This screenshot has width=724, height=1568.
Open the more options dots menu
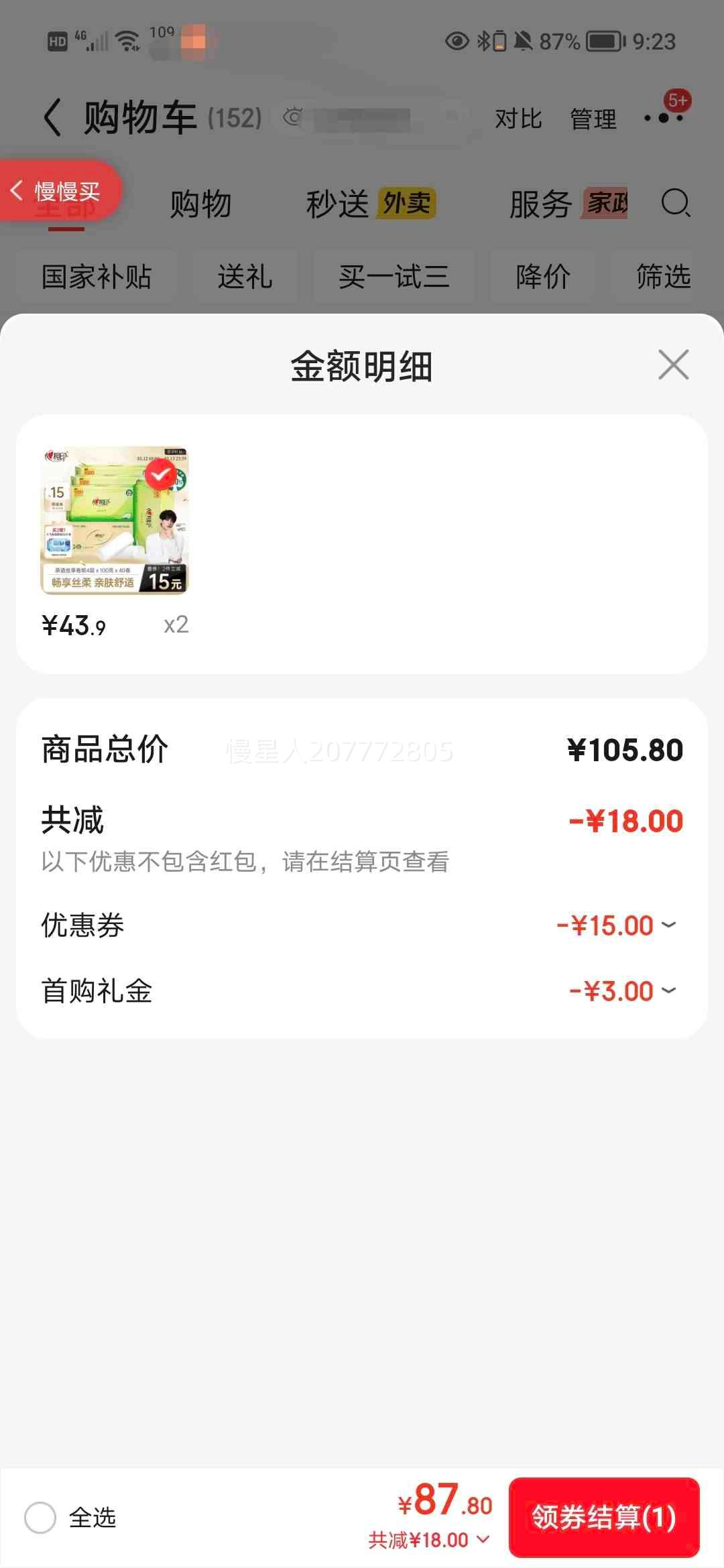point(663,118)
